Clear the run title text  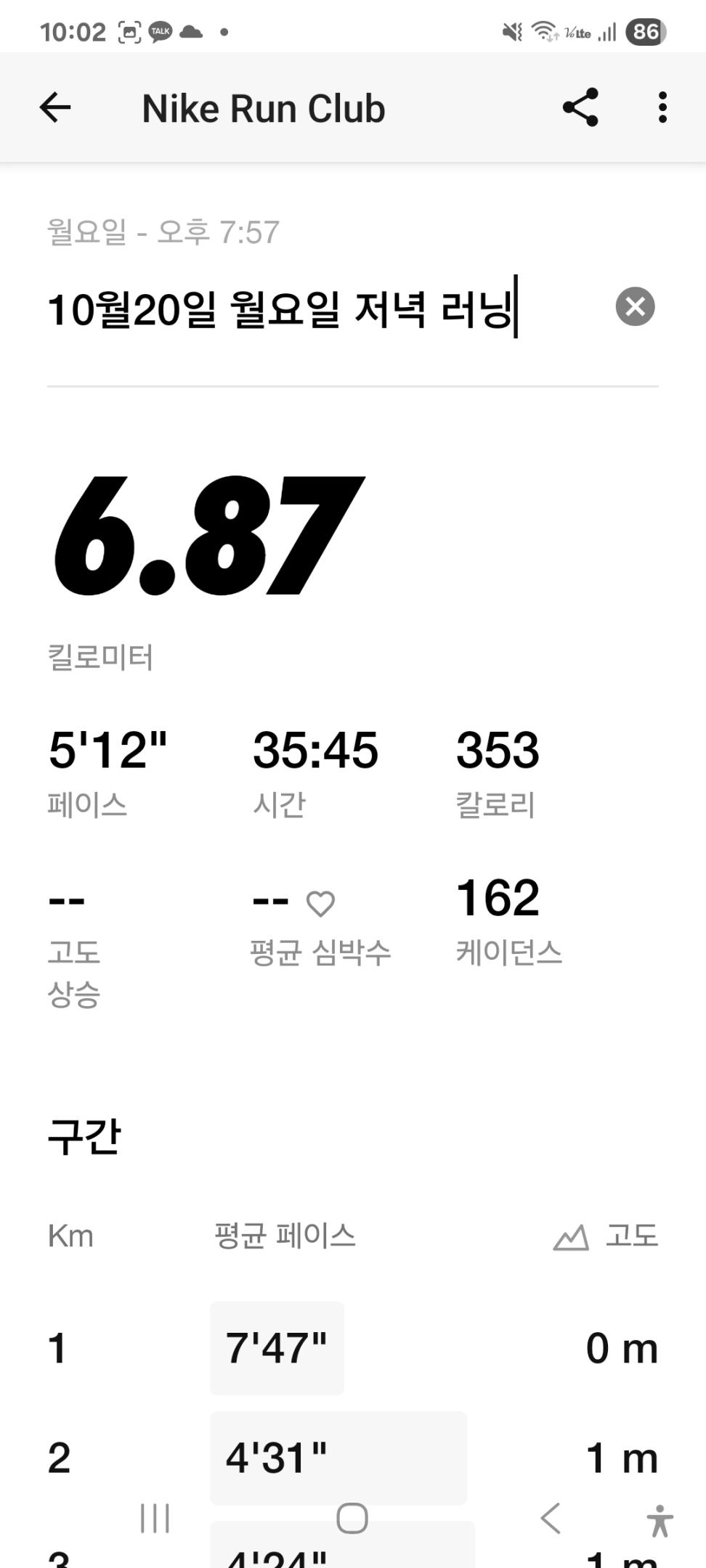point(635,306)
